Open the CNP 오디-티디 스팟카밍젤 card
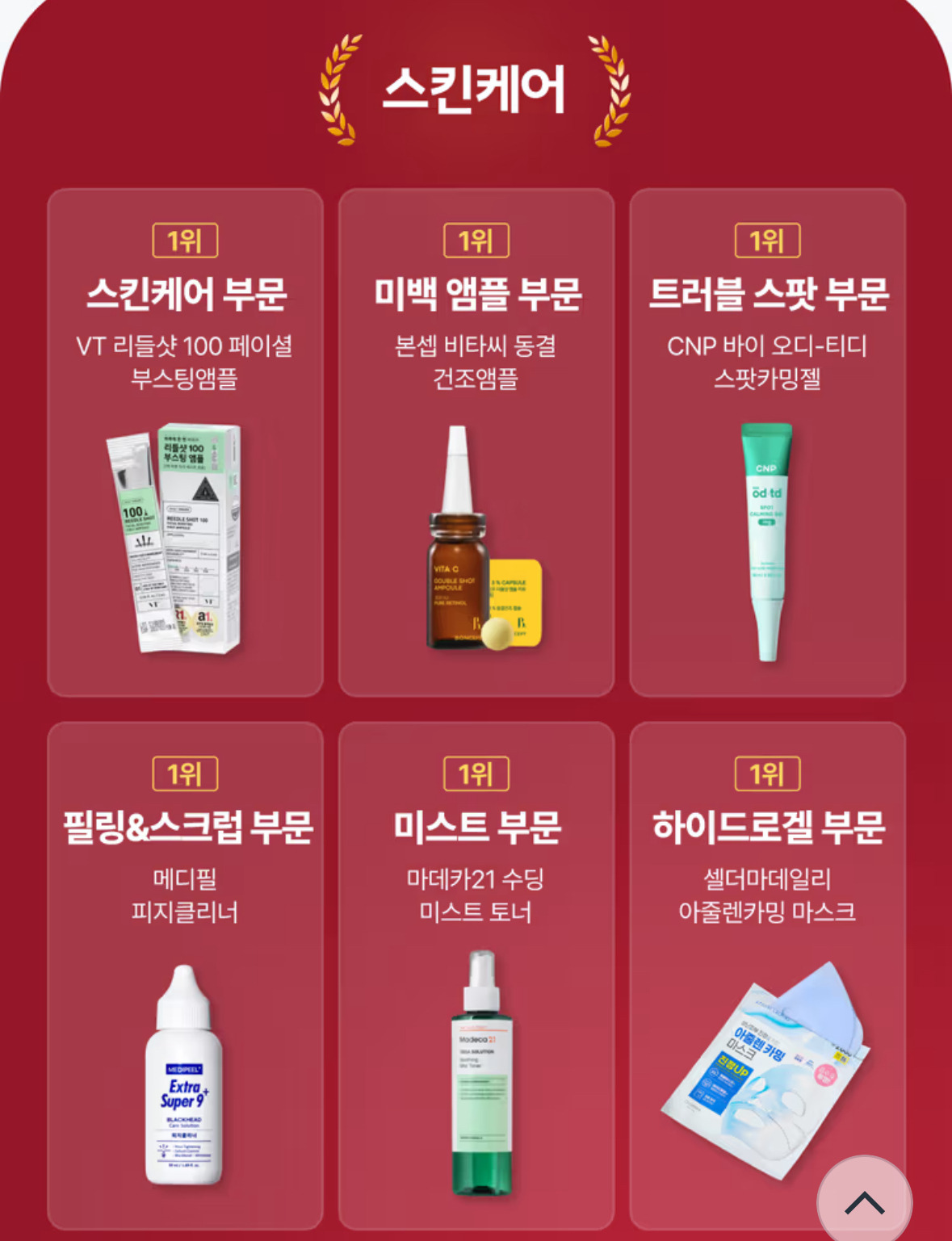Image resolution: width=952 pixels, height=1241 pixels. coord(767,442)
